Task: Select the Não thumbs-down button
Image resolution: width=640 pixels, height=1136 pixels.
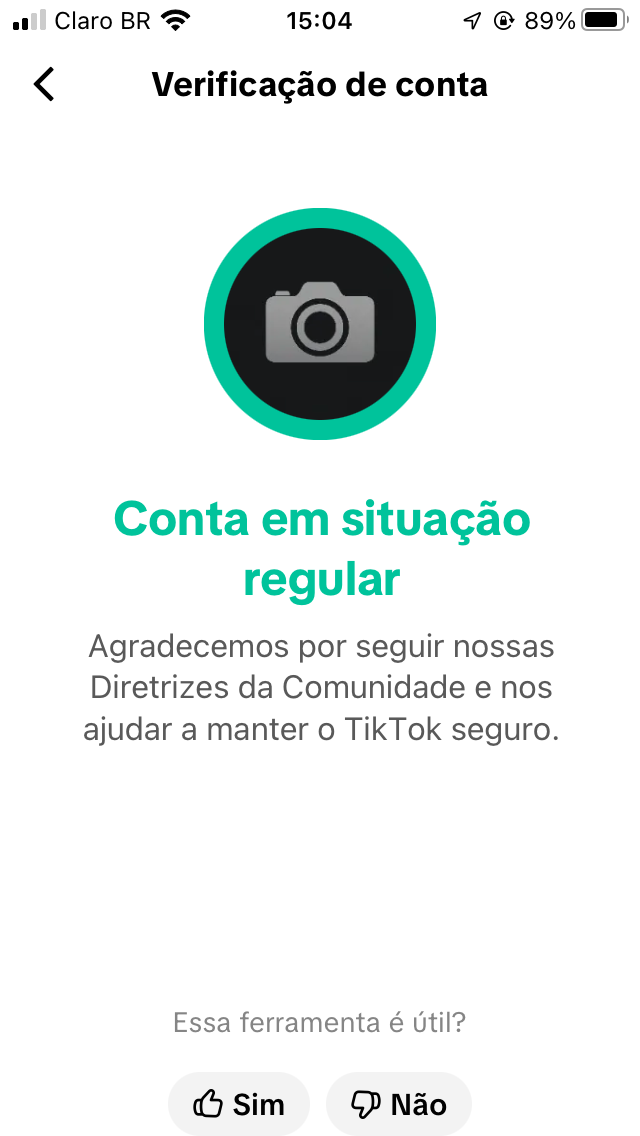Action: pyautogui.click(x=398, y=1104)
